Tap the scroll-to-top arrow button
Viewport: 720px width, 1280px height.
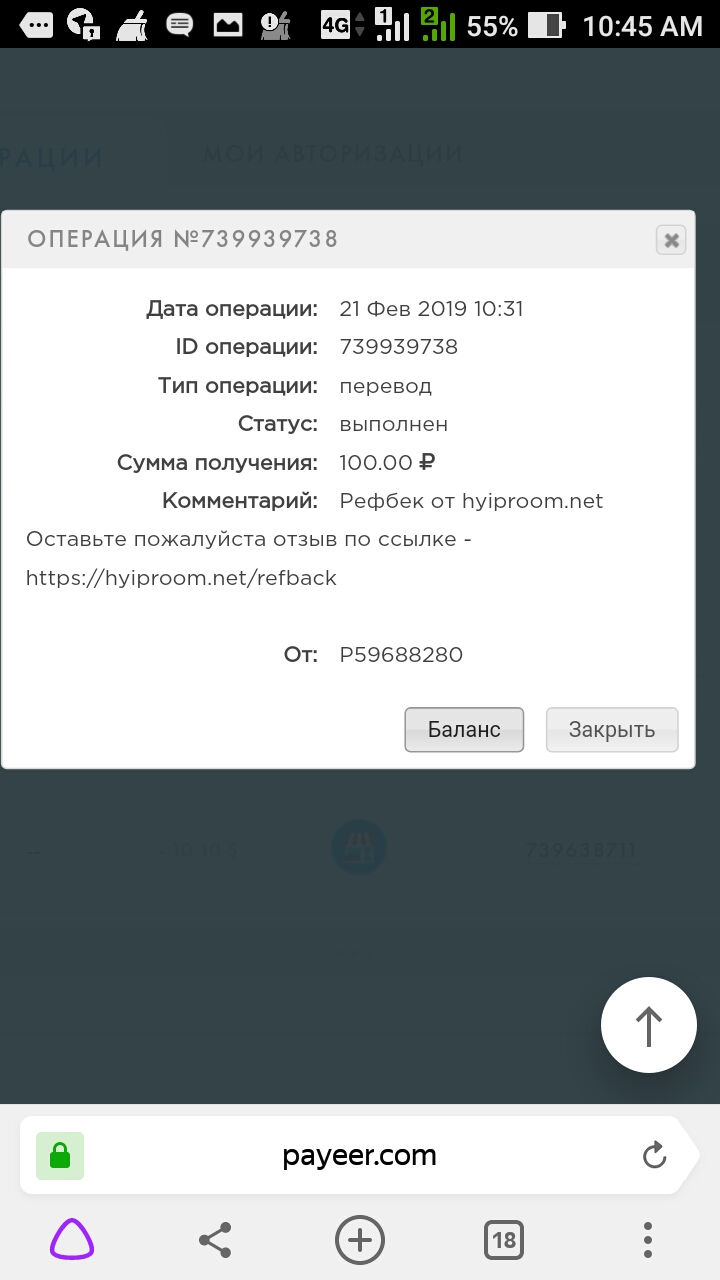[x=649, y=1025]
